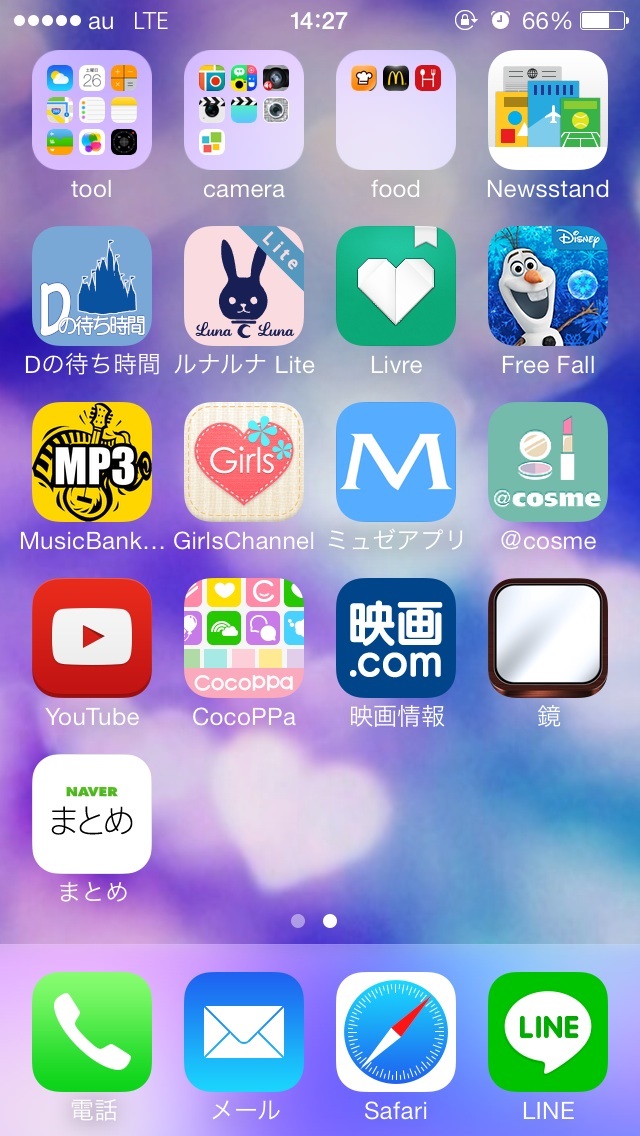Open the ミュゼアプリ app

click(396, 462)
